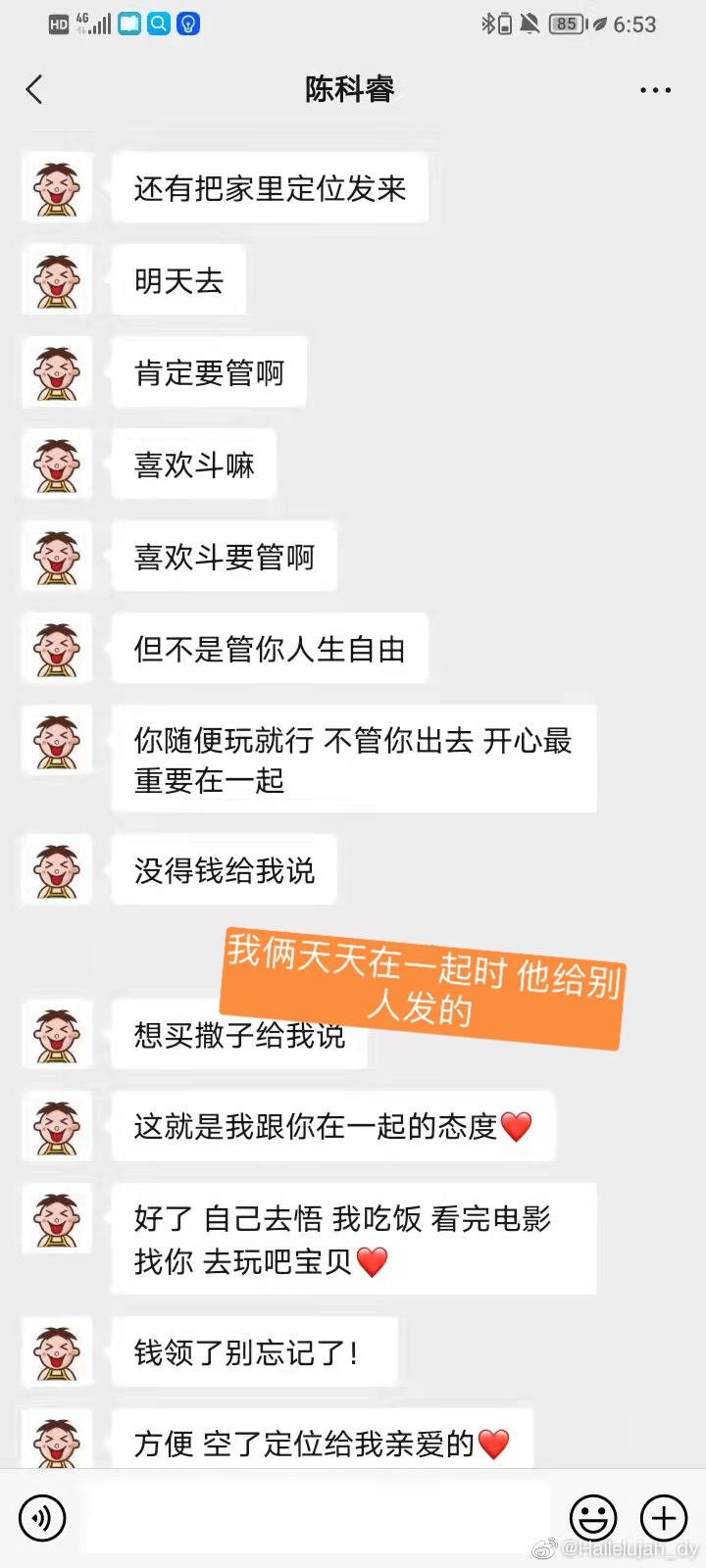Open the emoji sticker panel
This screenshot has height=1568, width=706.
pos(593,1518)
